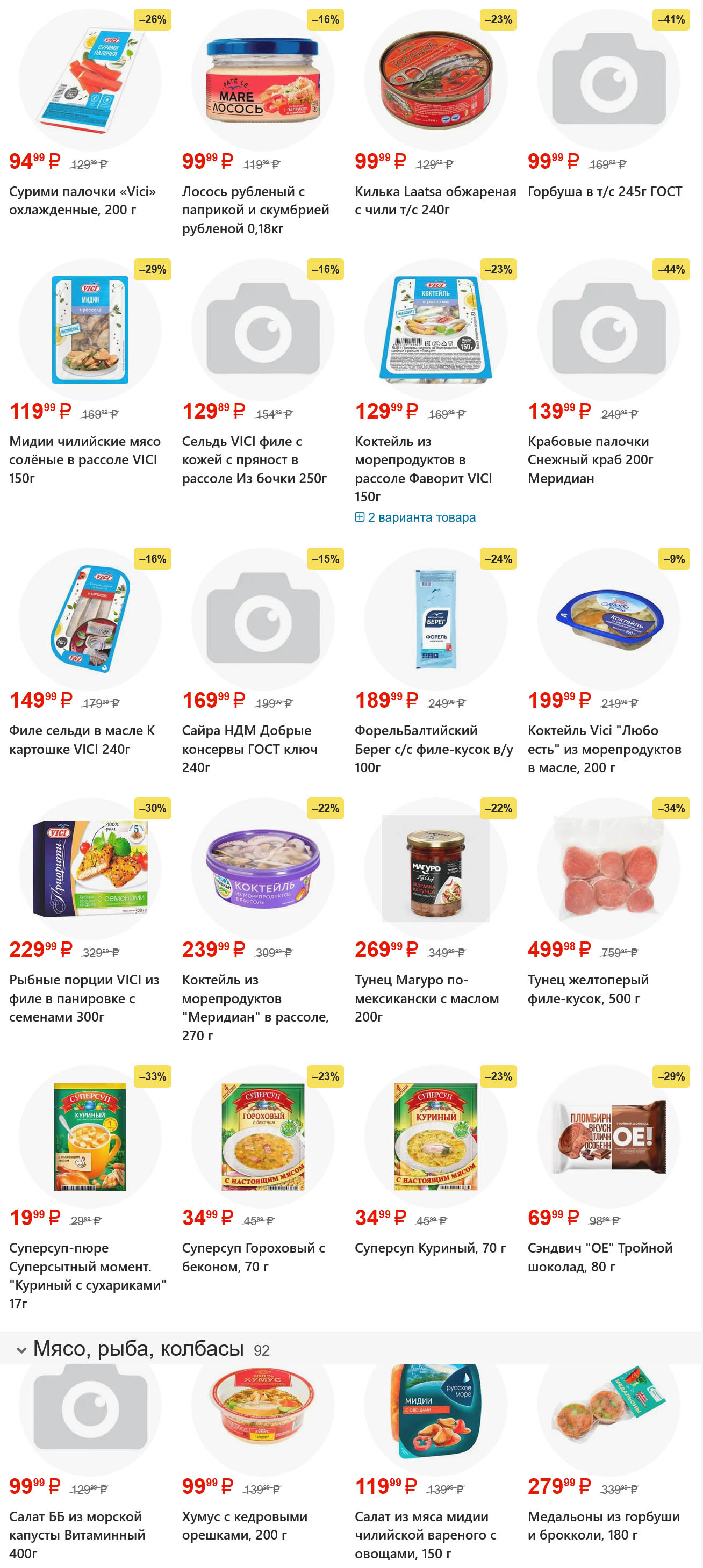Open Суперсуп Гороховый с беконом
The image size is (703, 1568).
point(253,1257)
